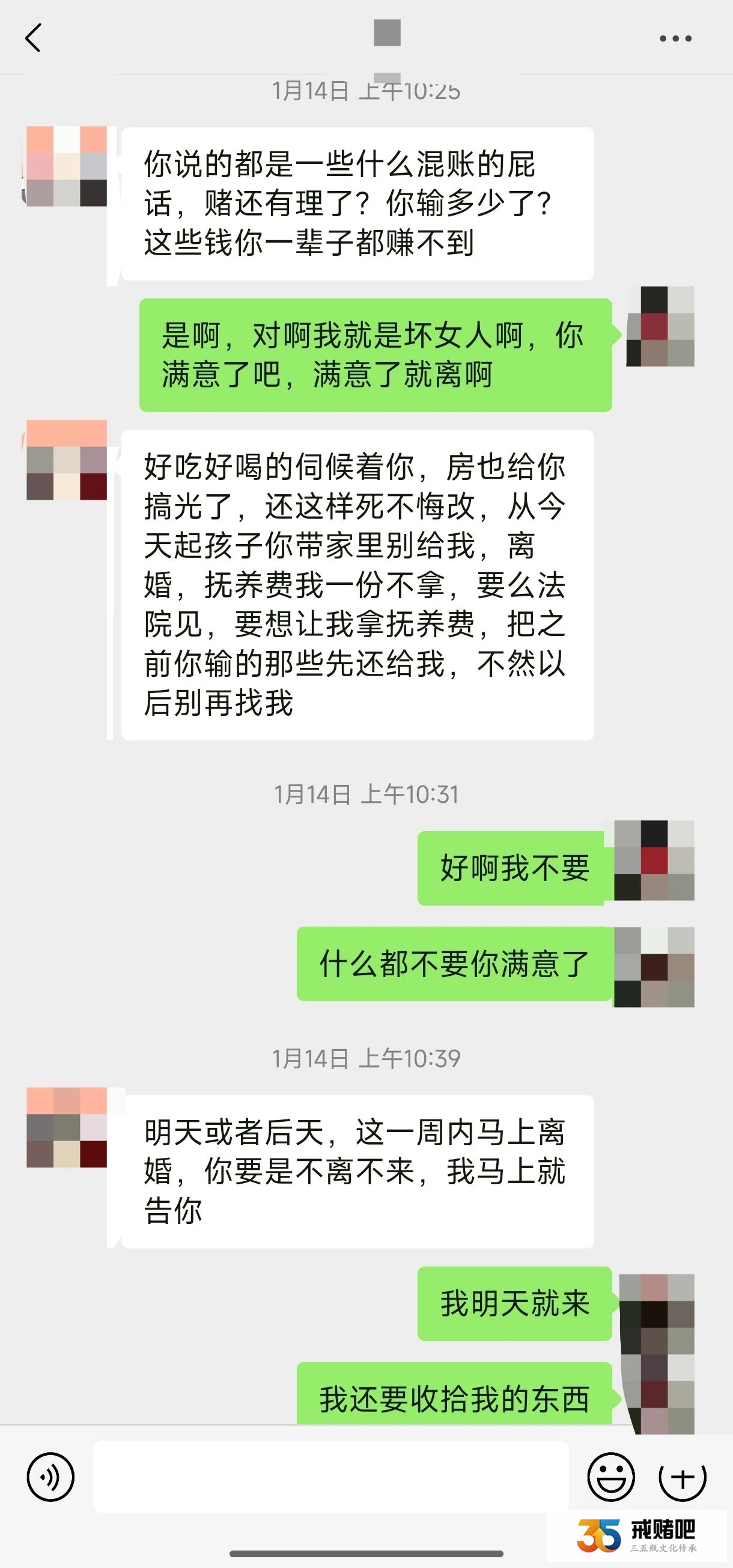Open sender avatar beside "你说的都是一些什么混账的屁话"
733x1568 pixels.
[x=66, y=166]
